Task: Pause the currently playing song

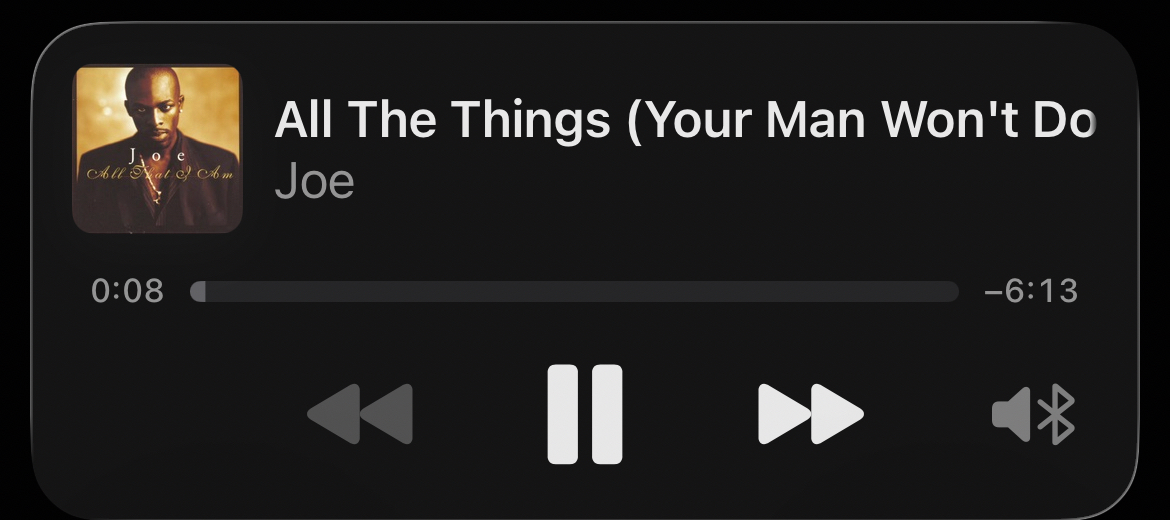Action: click(x=585, y=414)
